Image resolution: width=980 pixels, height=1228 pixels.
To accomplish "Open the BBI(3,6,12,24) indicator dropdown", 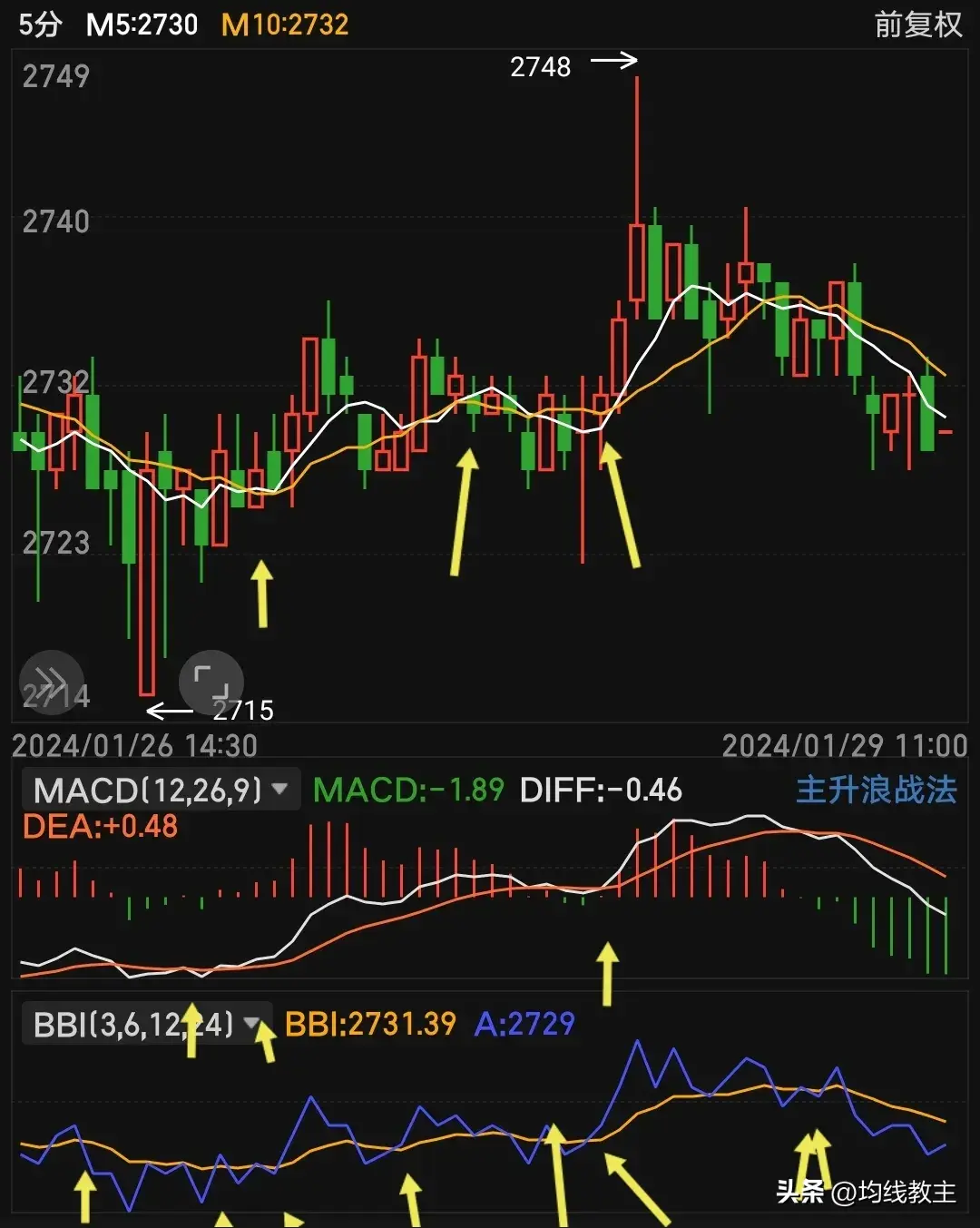I will [145, 1025].
